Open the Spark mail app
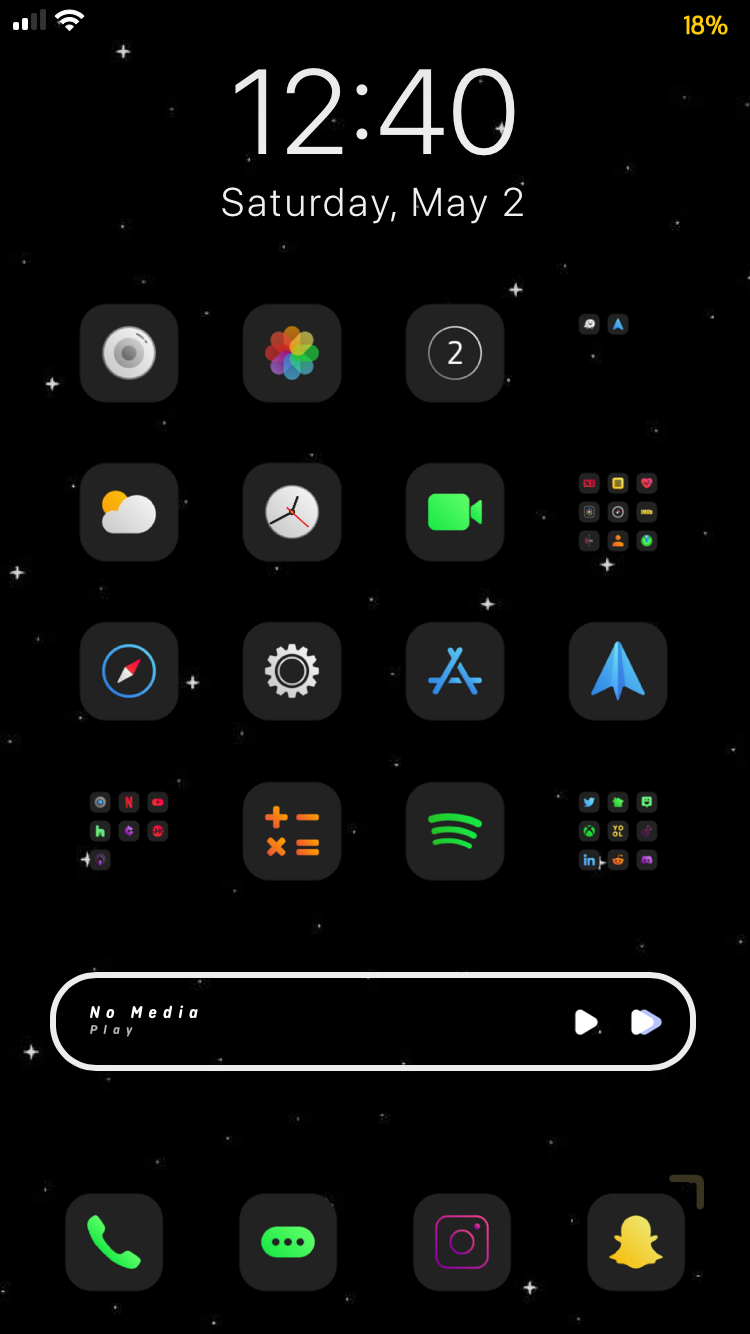This screenshot has height=1334, width=750. coord(618,671)
